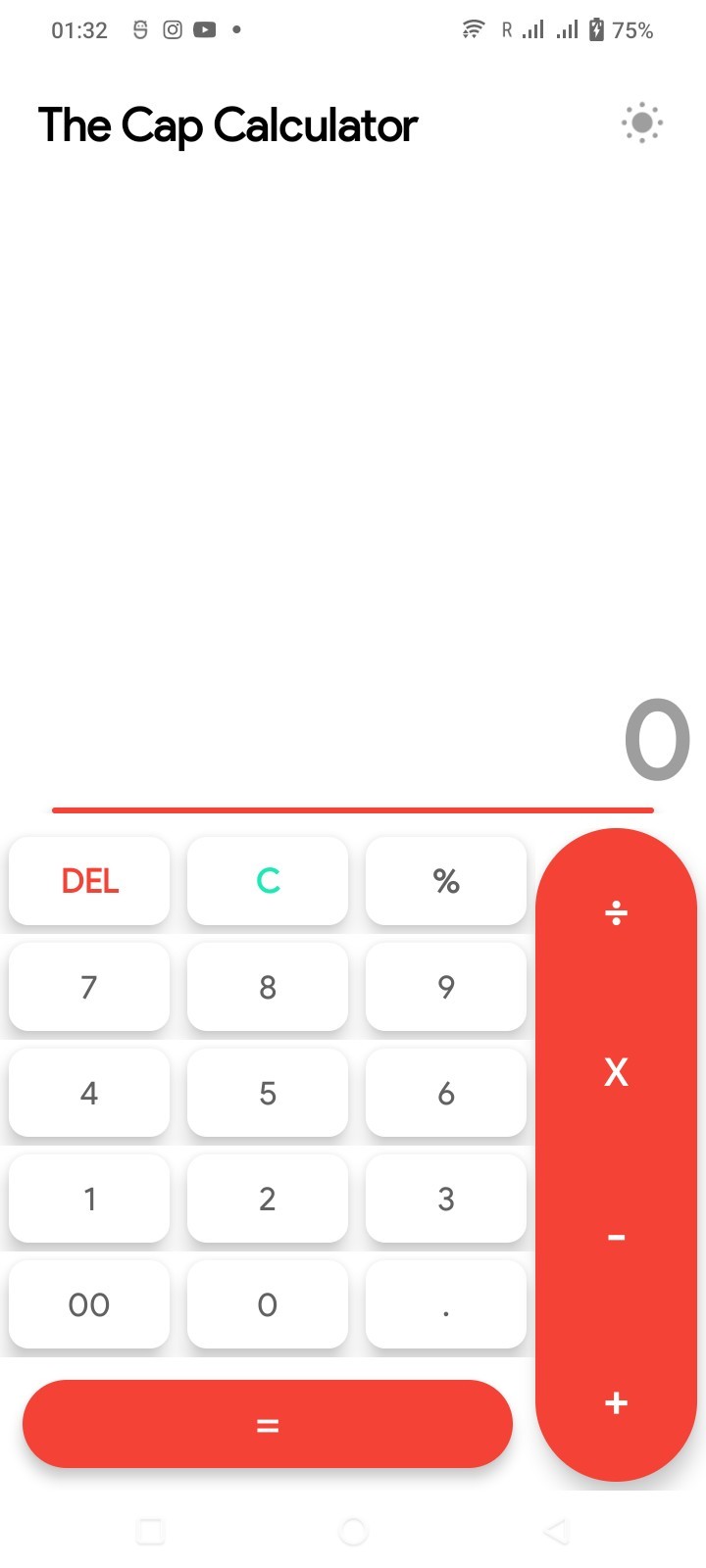Viewport: 706px width, 1568px height.
Task: Tap the double zero 00 key
Action: (89, 1304)
